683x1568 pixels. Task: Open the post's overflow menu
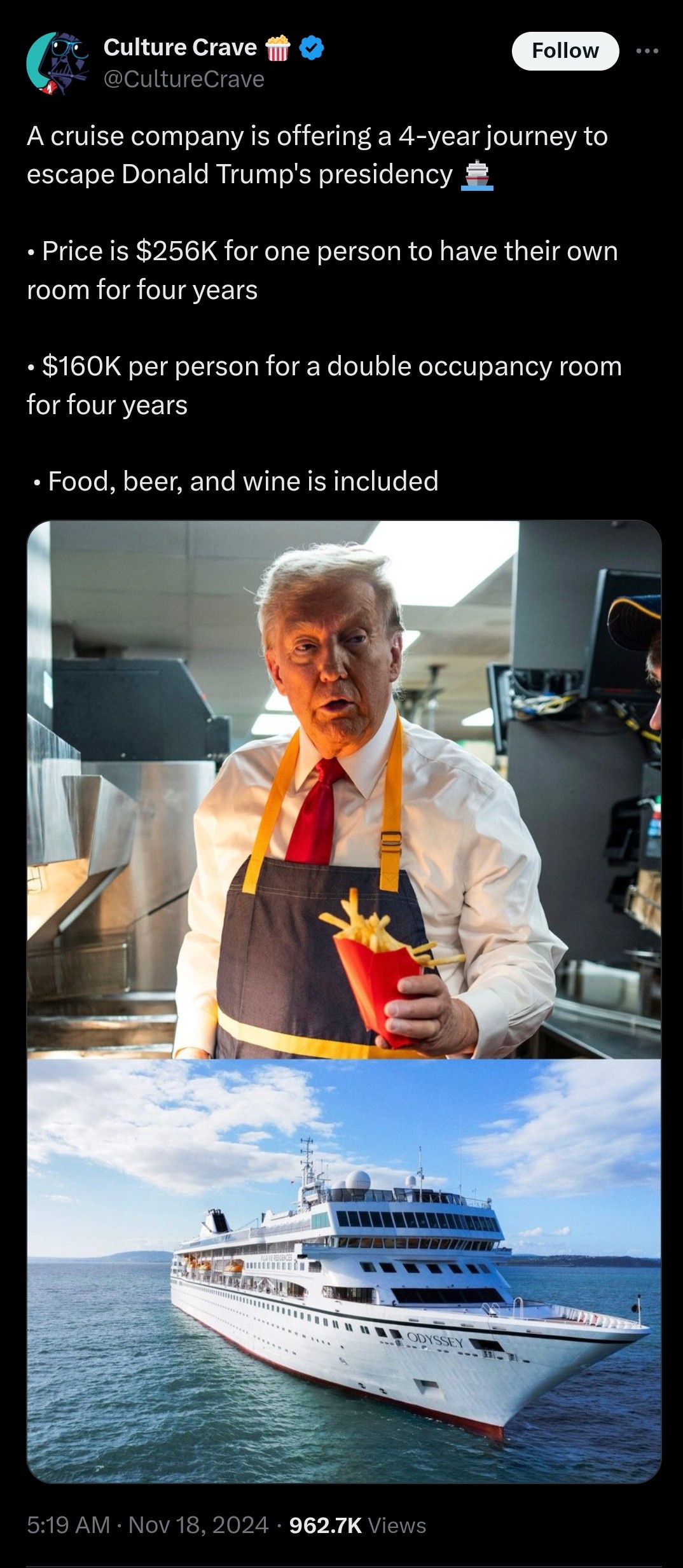tap(647, 51)
